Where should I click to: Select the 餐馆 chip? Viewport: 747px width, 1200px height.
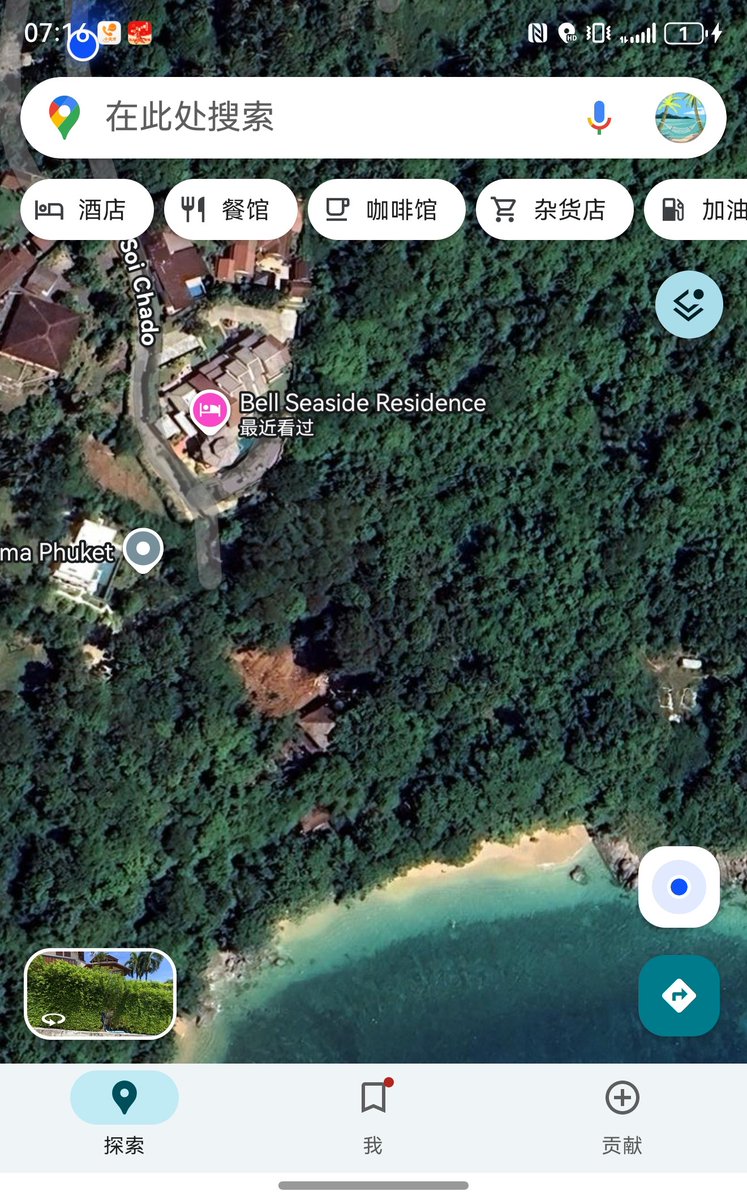230,210
